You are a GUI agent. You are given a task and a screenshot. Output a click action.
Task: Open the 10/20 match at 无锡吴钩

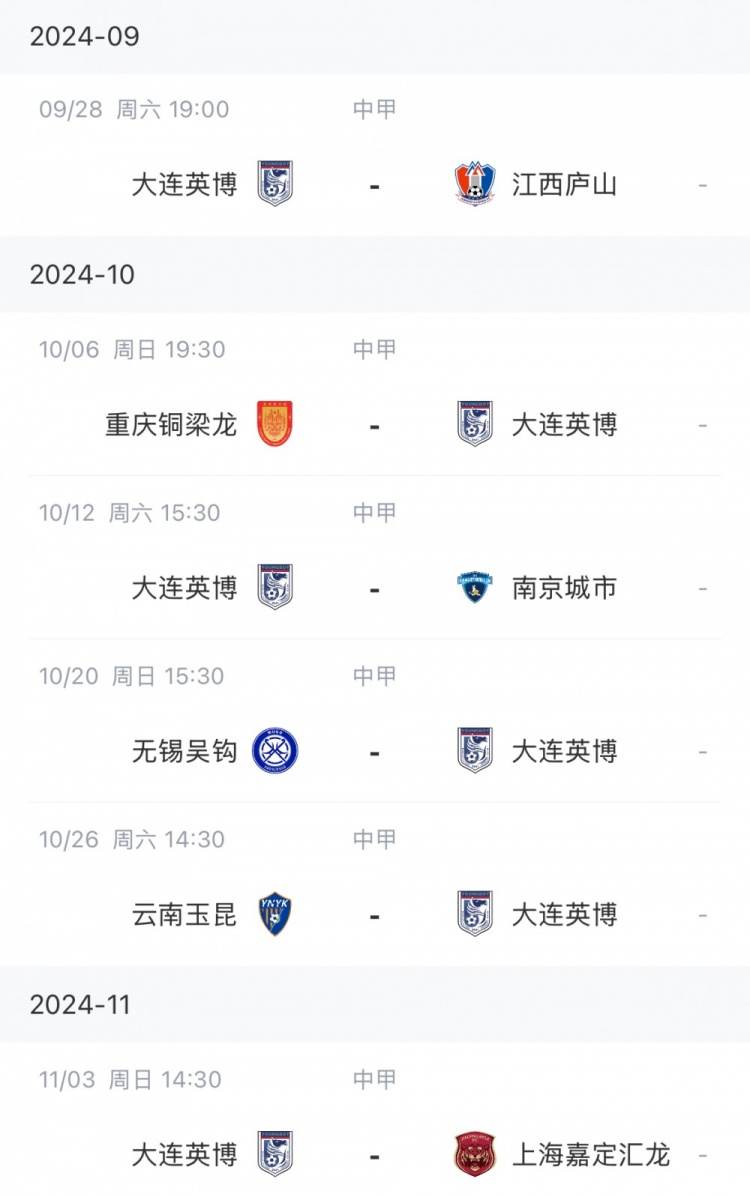point(374,751)
